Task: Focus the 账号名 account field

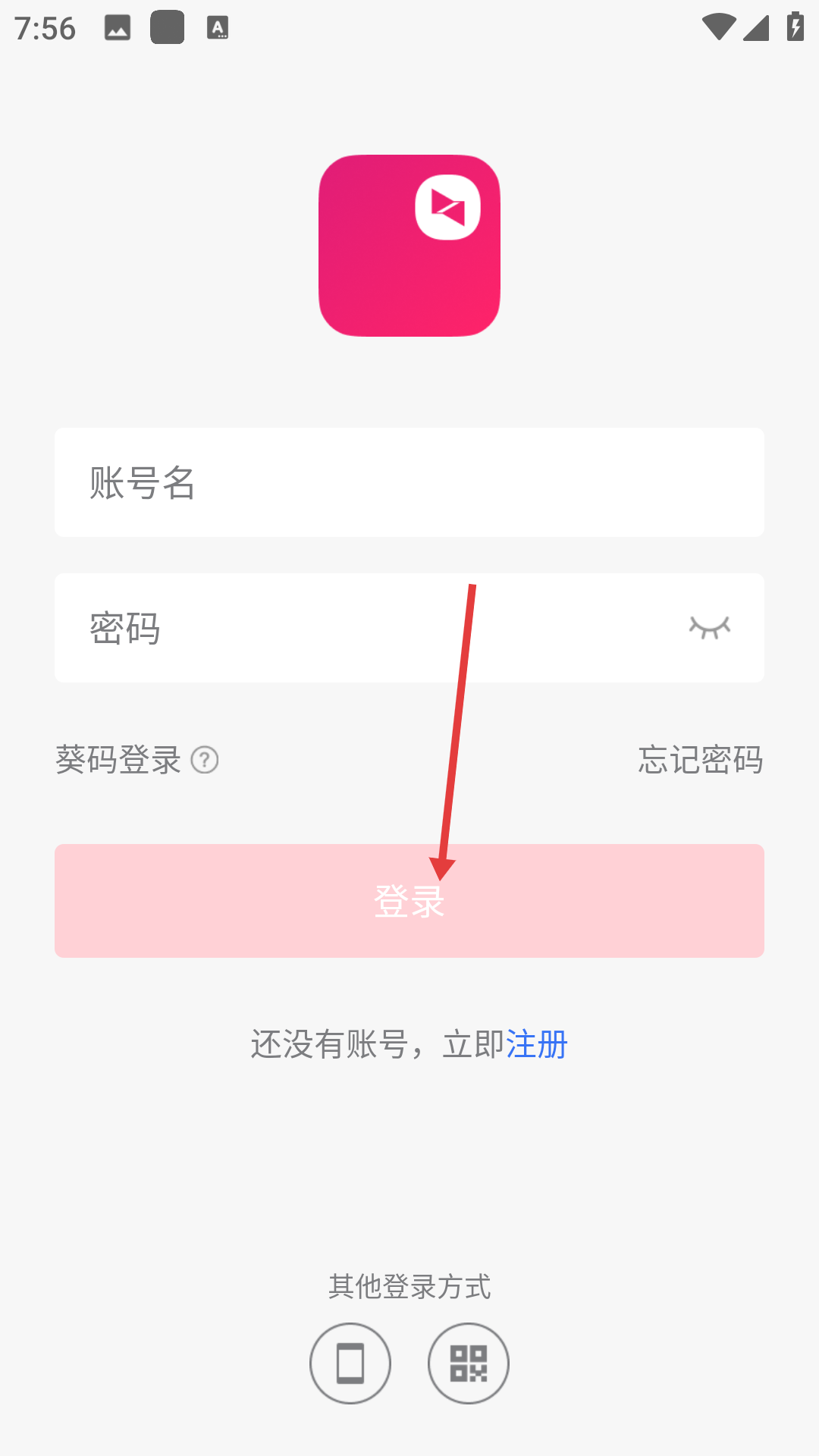Action: pos(409,482)
